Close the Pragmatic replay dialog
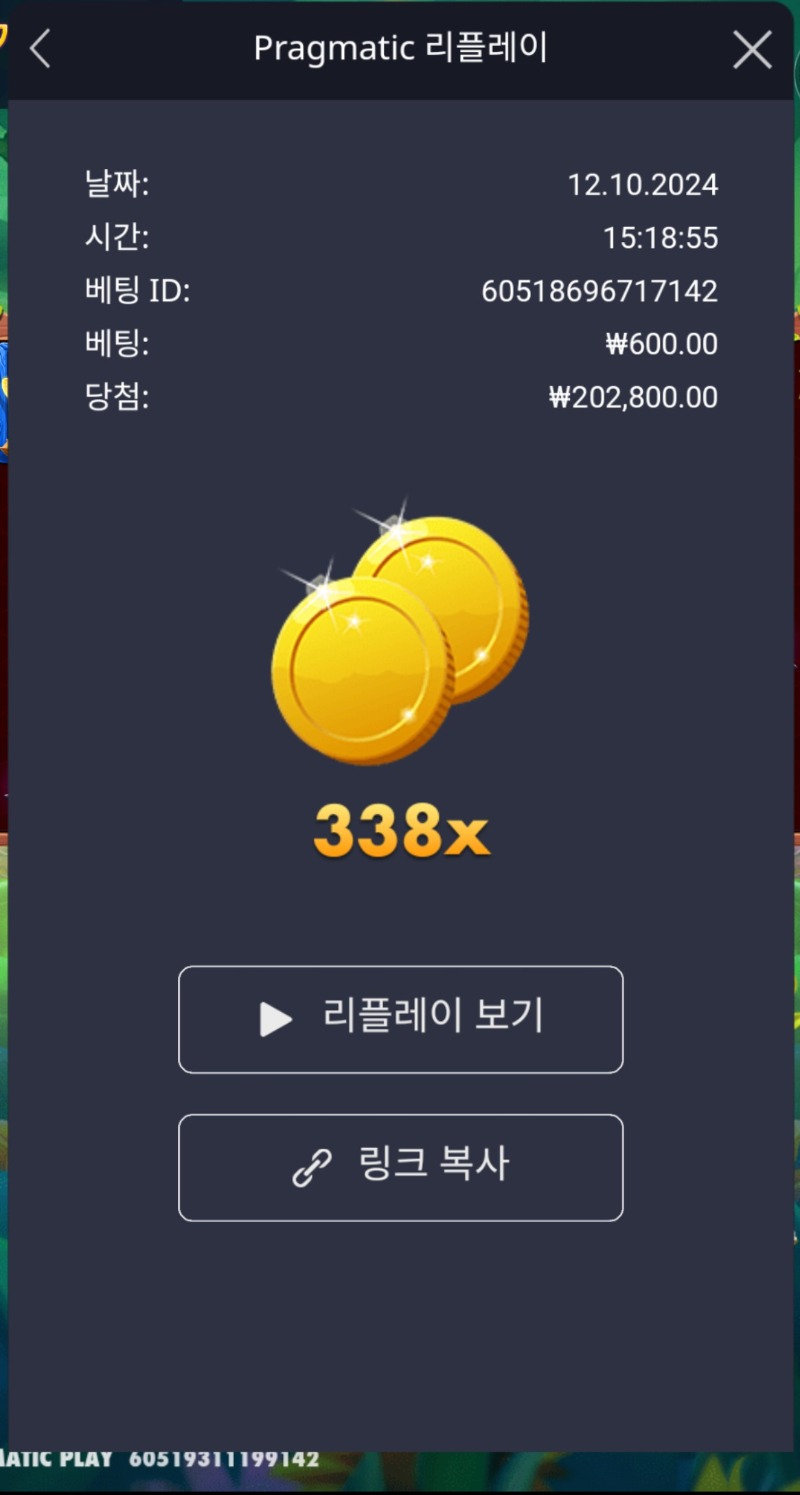 752,49
